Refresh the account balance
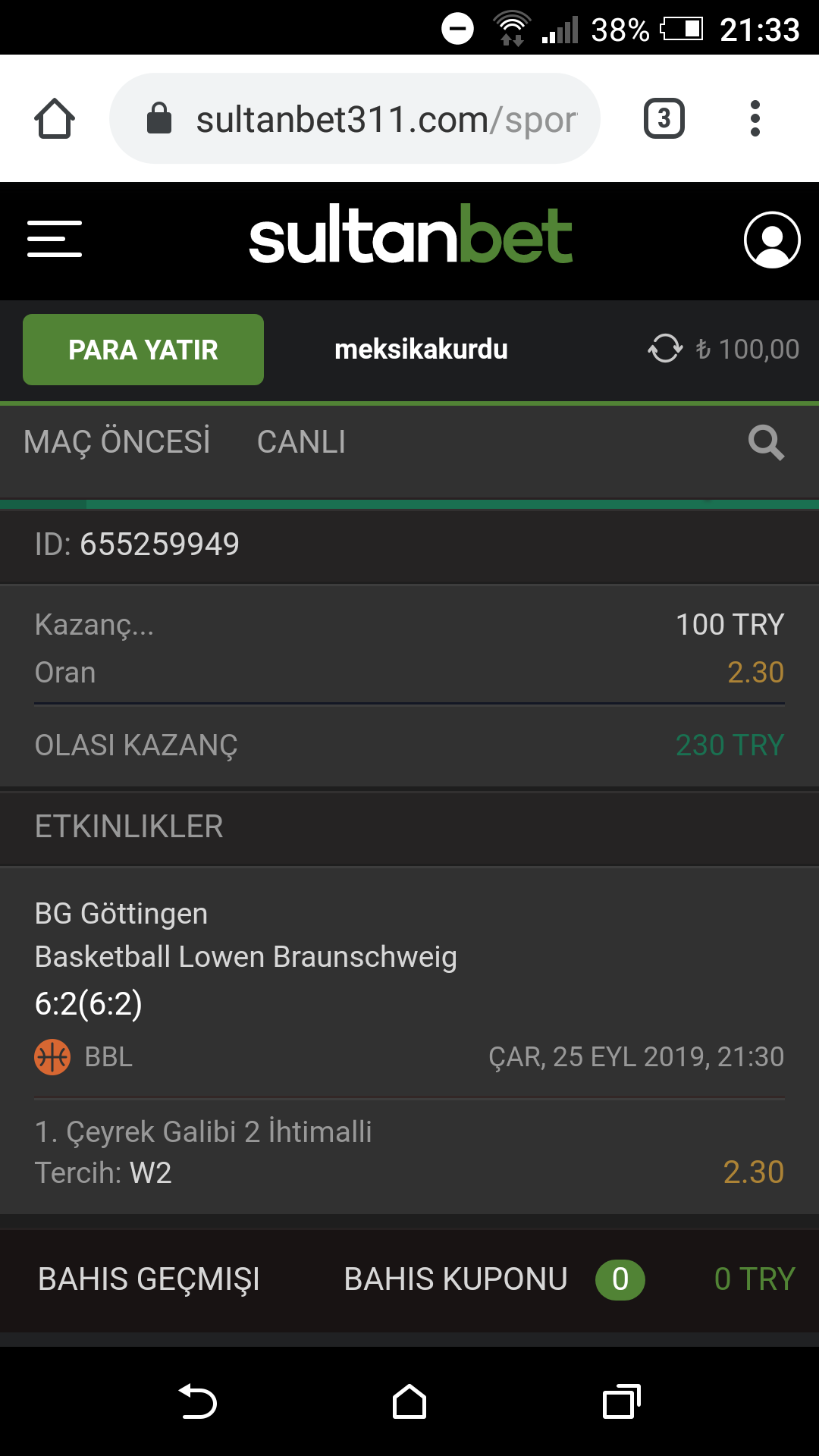Screen dimensions: 819x1456 665,349
